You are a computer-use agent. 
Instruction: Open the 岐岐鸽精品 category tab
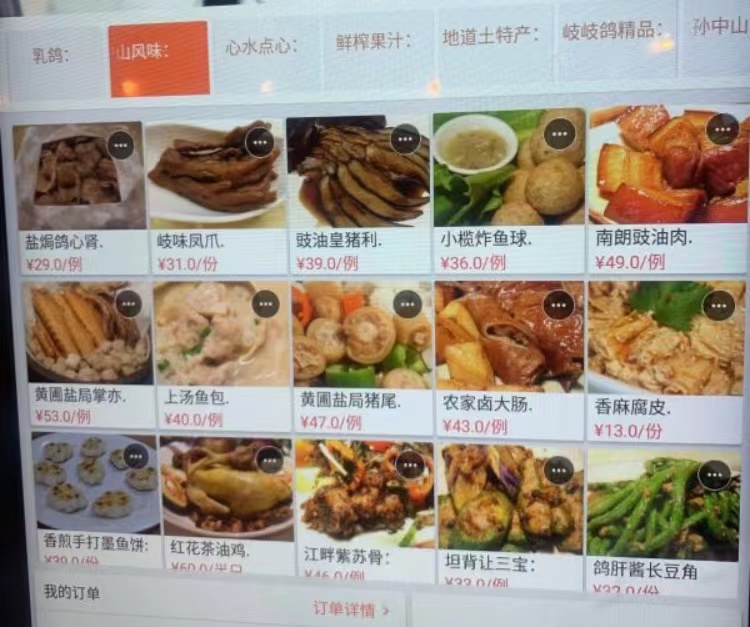tap(610, 36)
